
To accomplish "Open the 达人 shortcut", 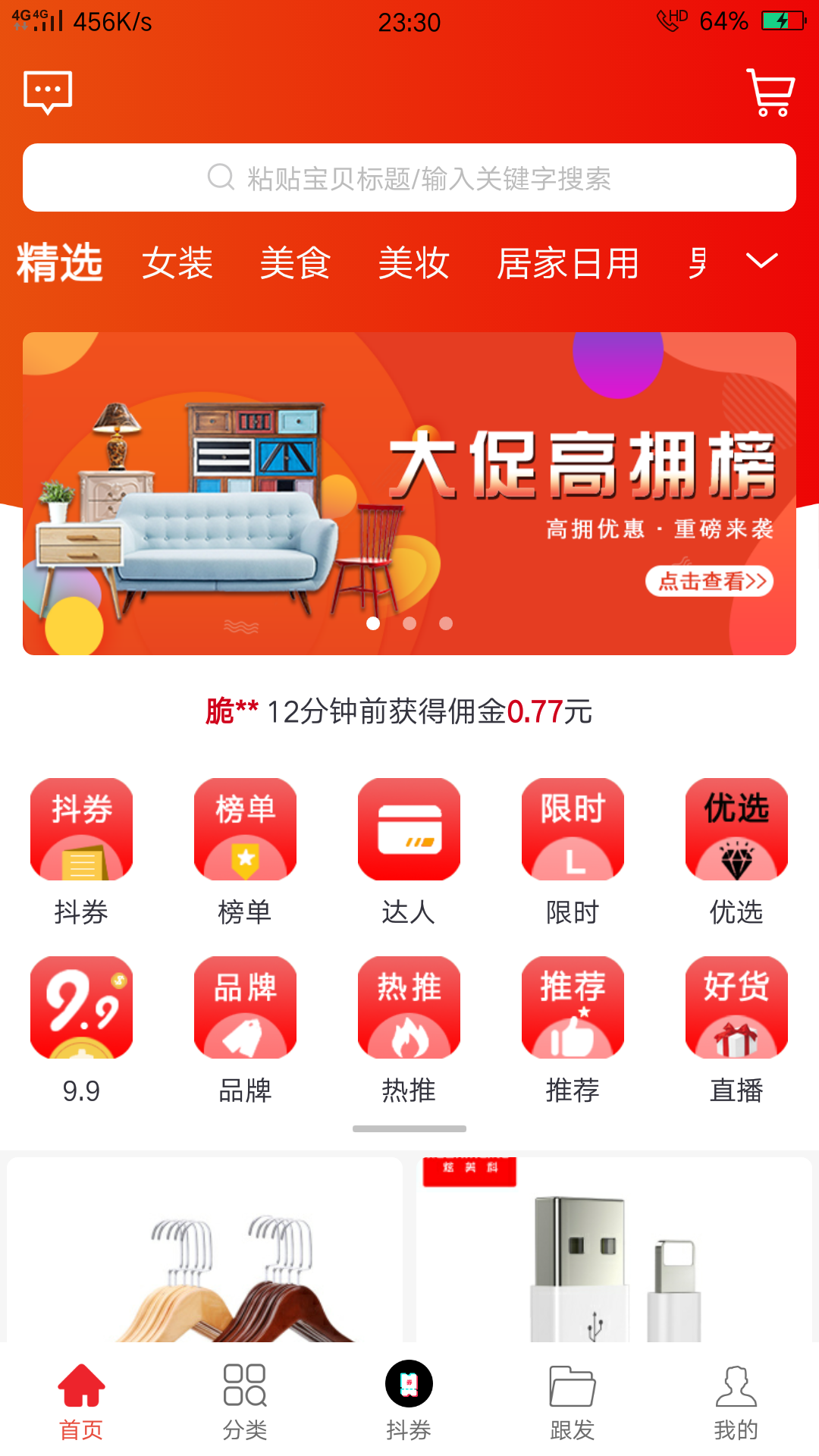I will (x=409, y=851).
